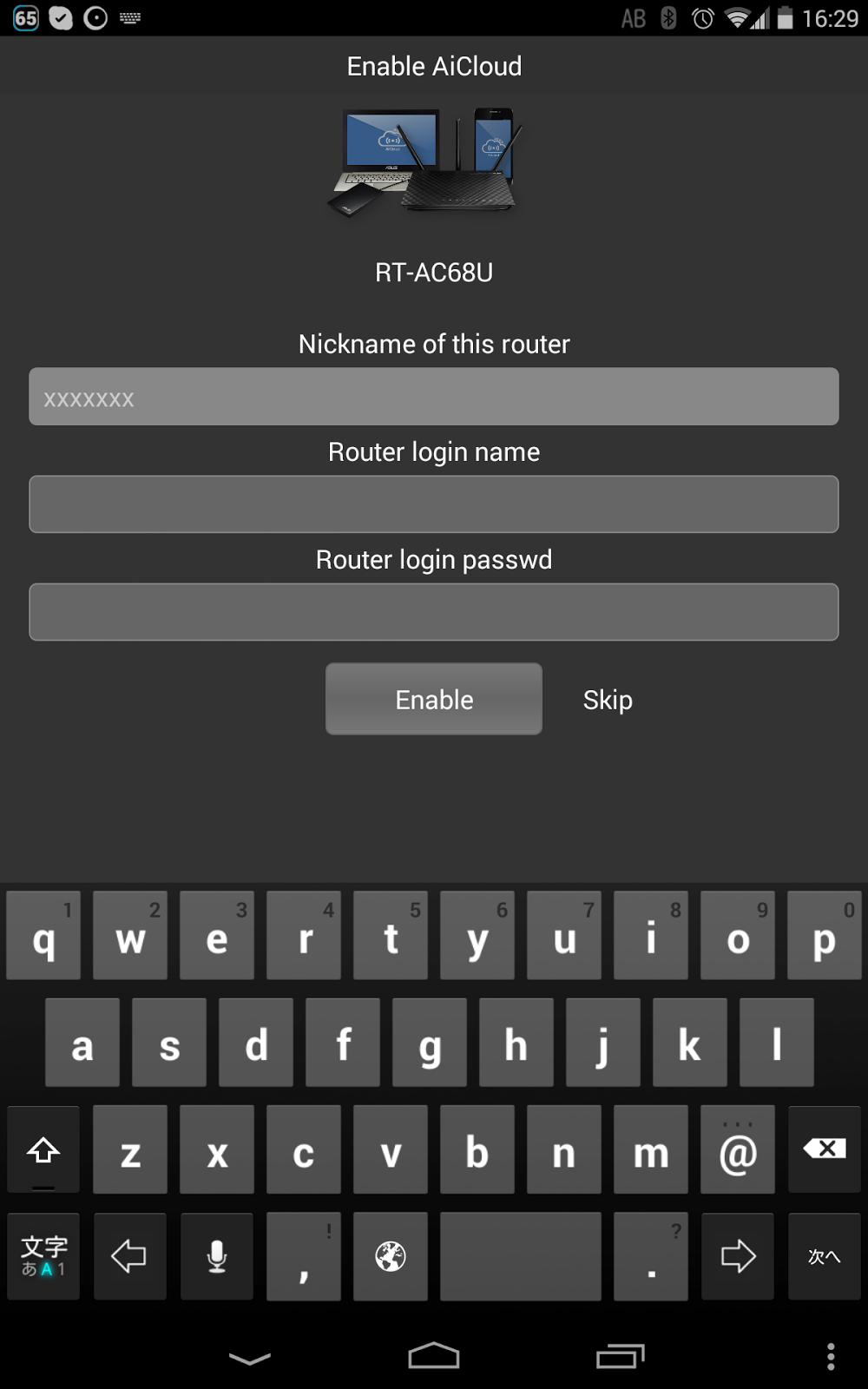This screenshot has height=1389, width=868.
Task: Select the Router login passwd field
Action: coord(434,612)
